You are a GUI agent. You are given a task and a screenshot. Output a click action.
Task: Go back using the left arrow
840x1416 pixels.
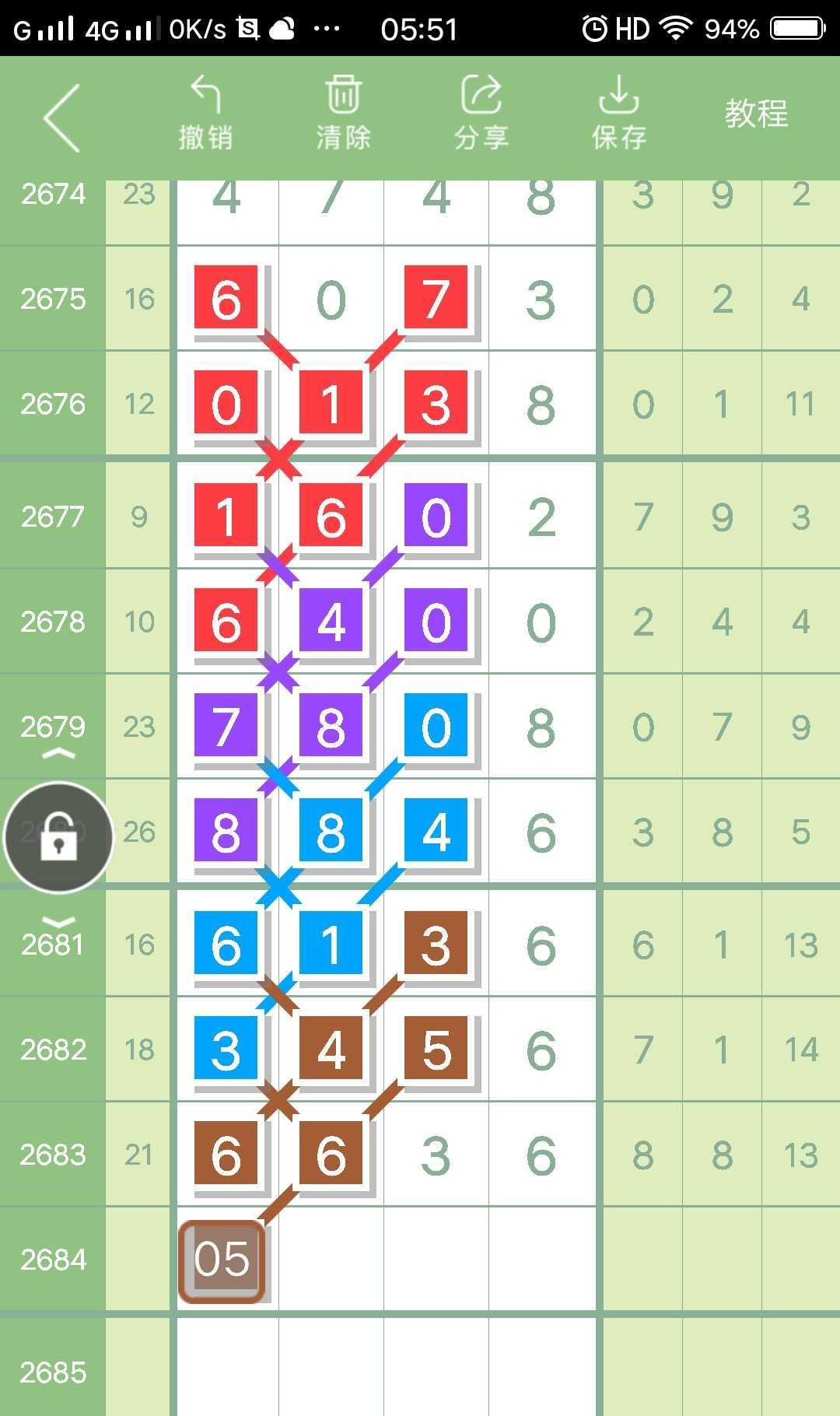[x=62, y=118]
